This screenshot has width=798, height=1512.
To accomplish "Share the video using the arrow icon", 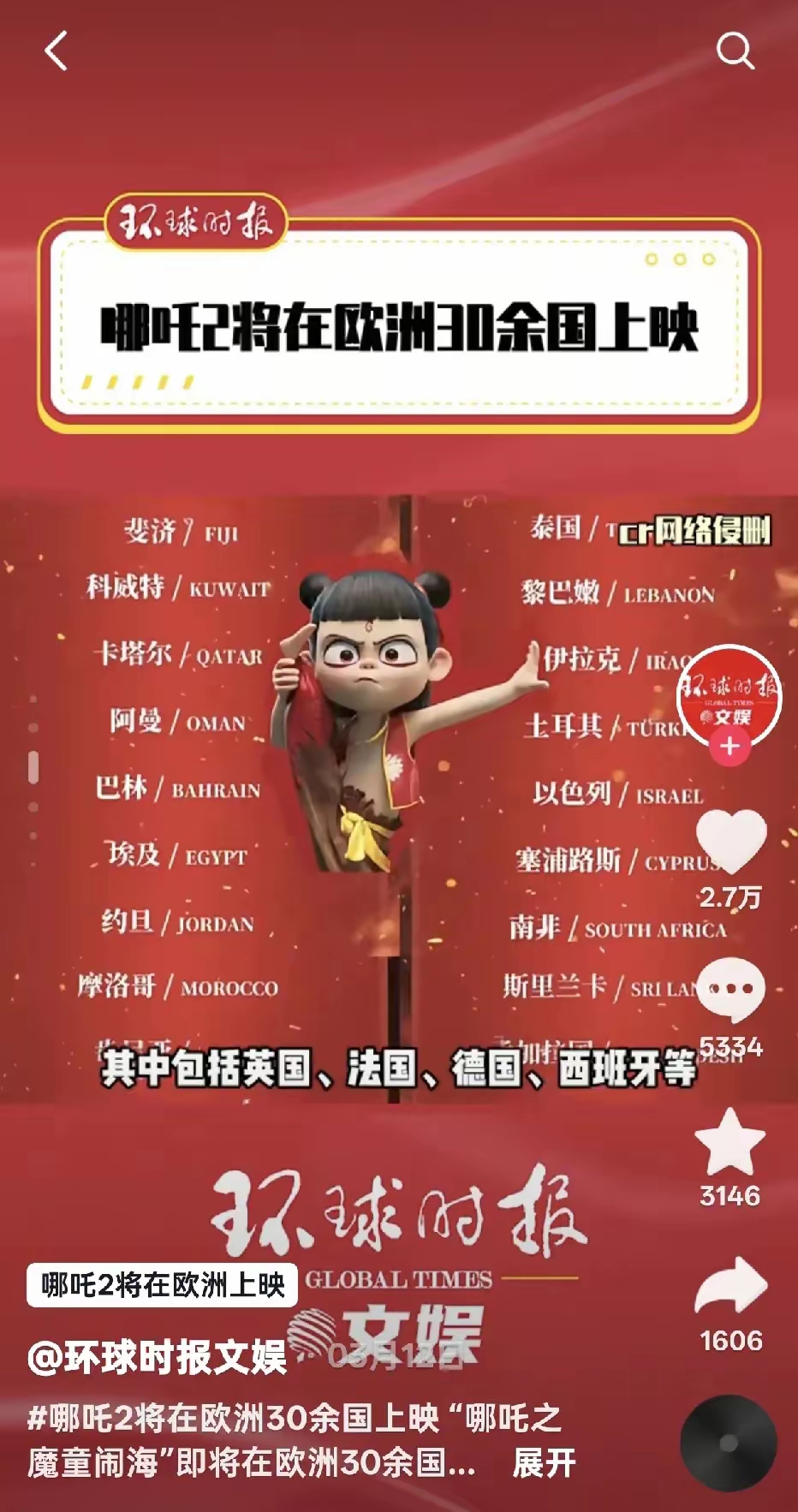I will [x=730, y=1286].
